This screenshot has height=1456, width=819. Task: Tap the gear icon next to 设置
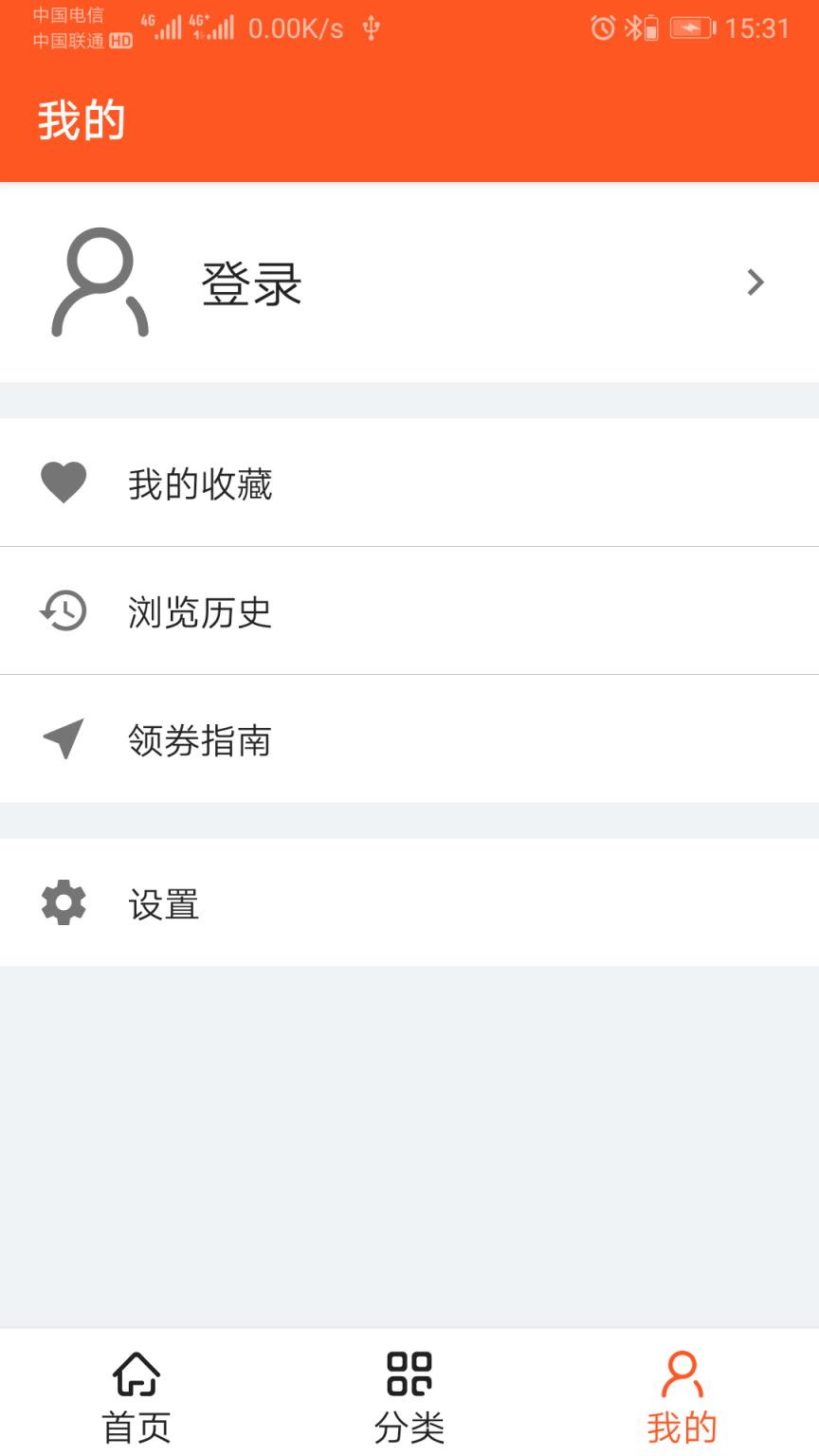click(63, 902)
